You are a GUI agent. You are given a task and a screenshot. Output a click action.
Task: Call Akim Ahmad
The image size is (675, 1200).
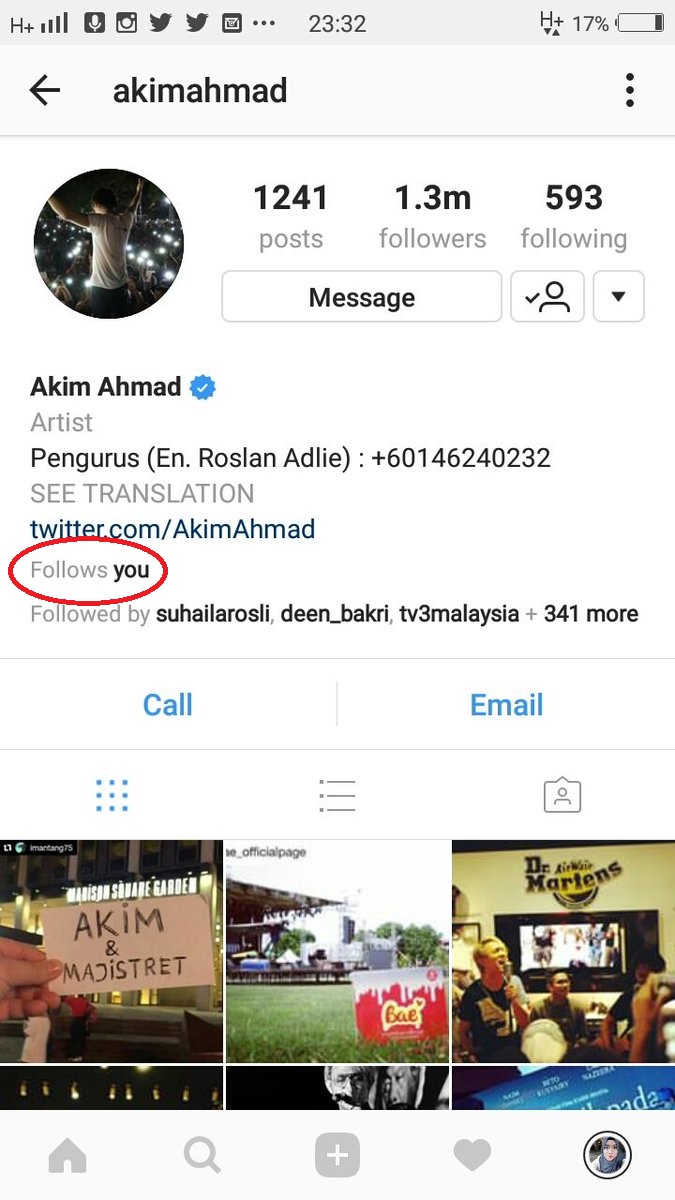coord(167,705)
